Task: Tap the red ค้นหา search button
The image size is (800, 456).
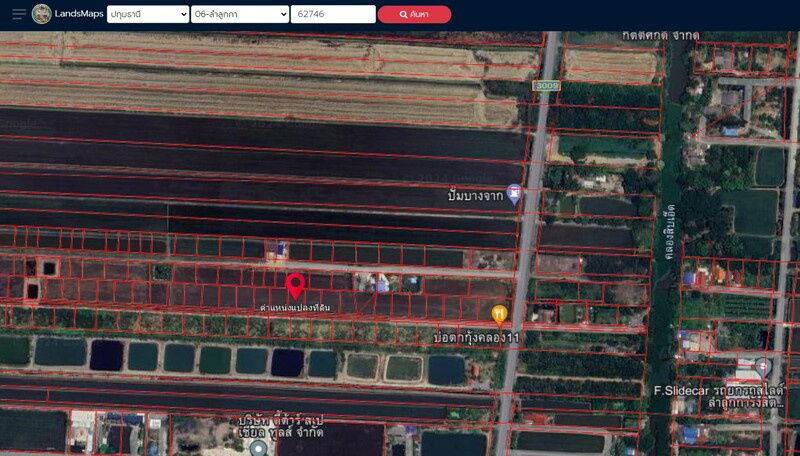Action: point(414,14)
